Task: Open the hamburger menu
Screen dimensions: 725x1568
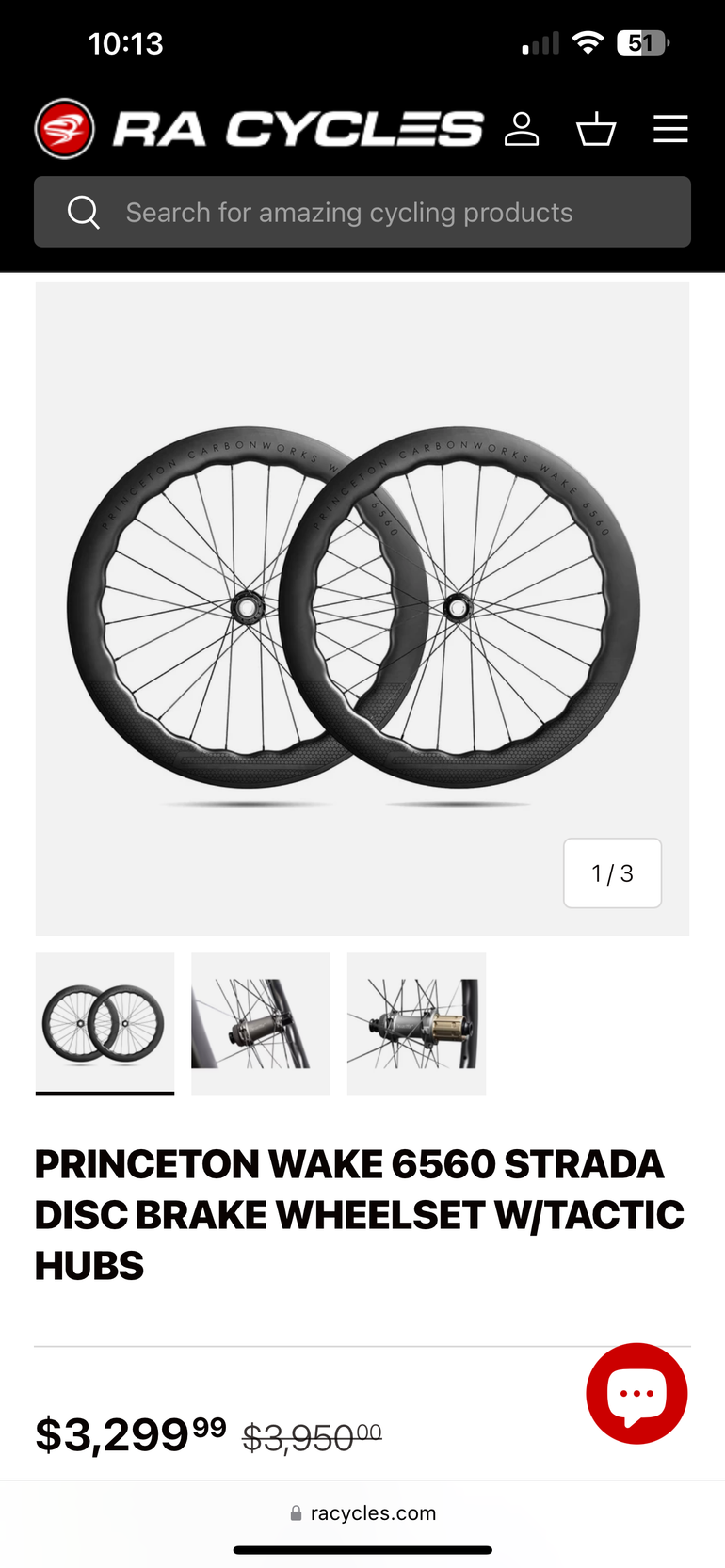Action: click(670, 129)
